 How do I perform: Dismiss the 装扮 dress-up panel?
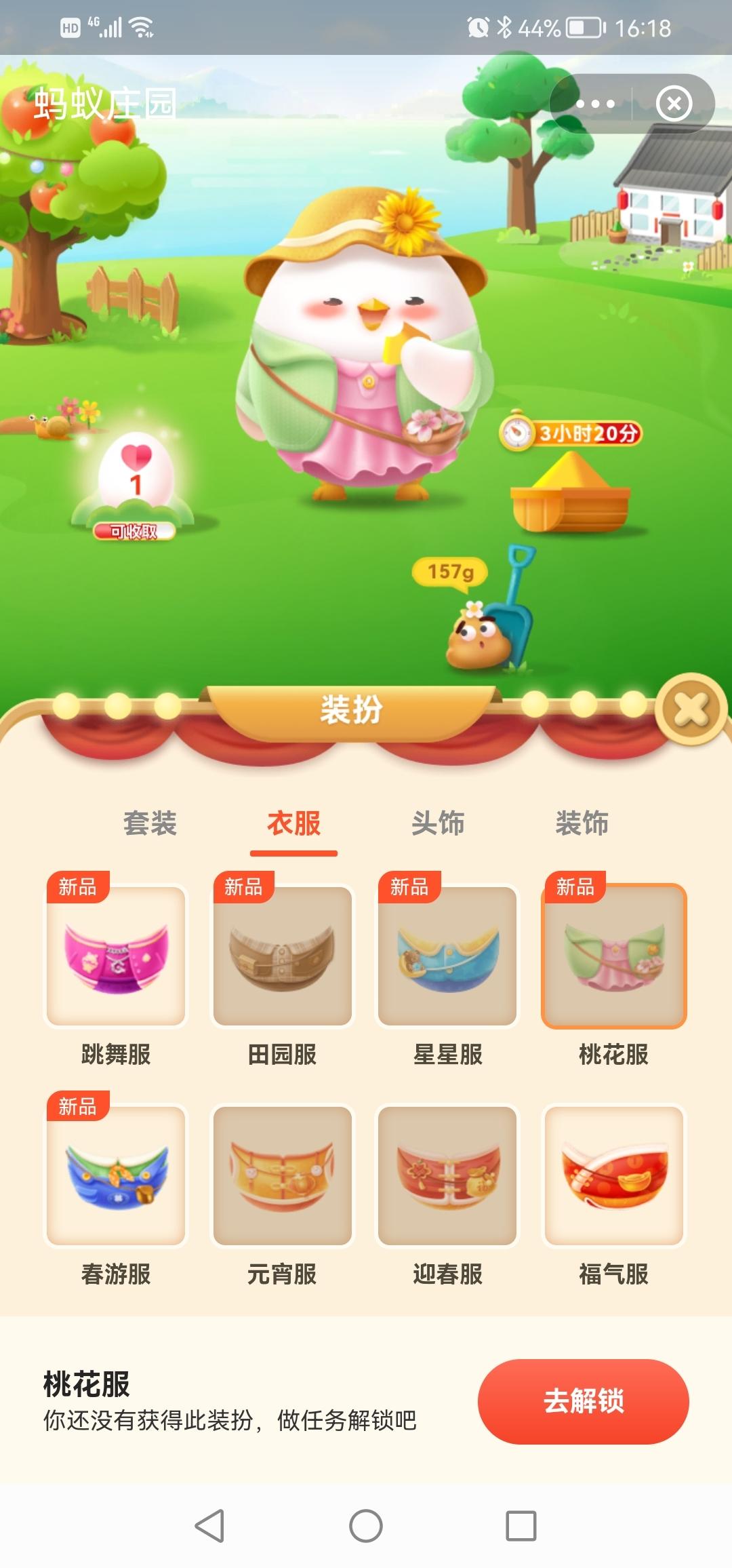point(691,709)
